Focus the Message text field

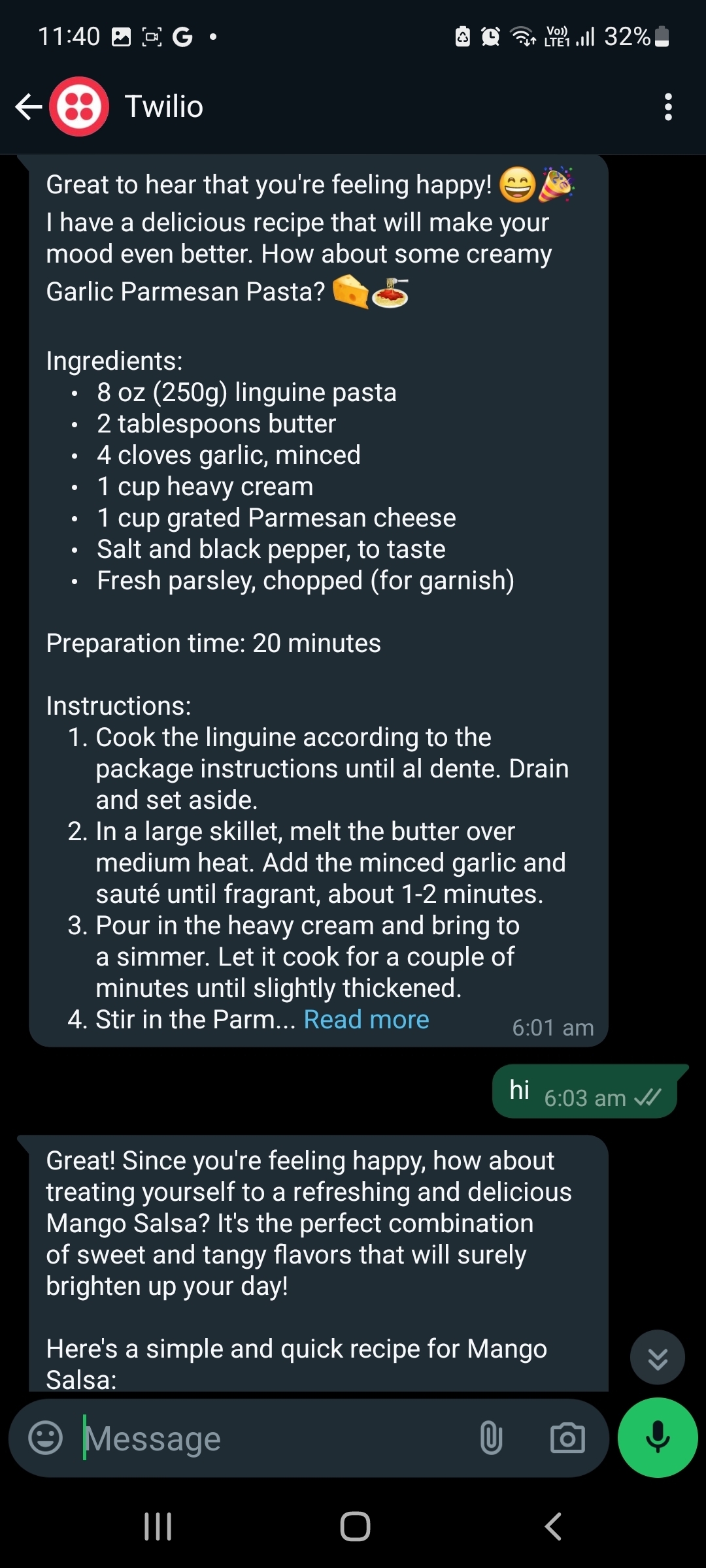[x=275, y=1438]
